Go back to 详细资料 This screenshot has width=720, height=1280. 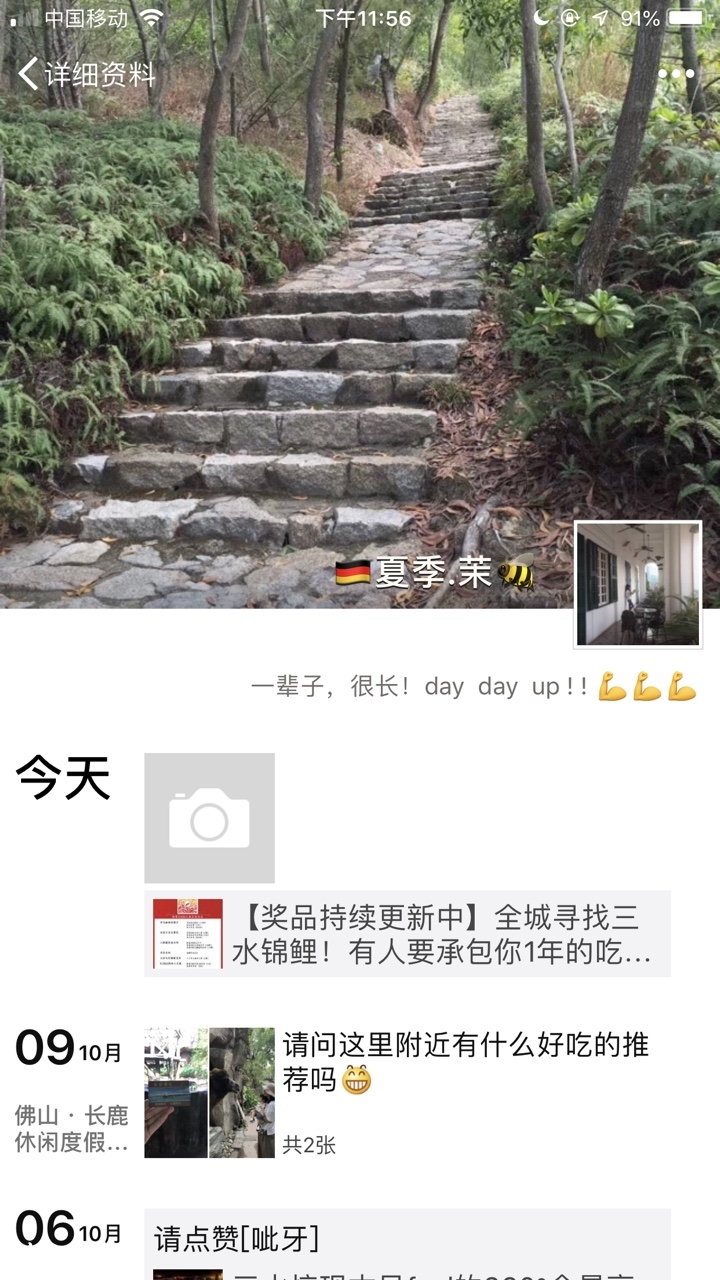pyautogui.click(x=88, y=74)
